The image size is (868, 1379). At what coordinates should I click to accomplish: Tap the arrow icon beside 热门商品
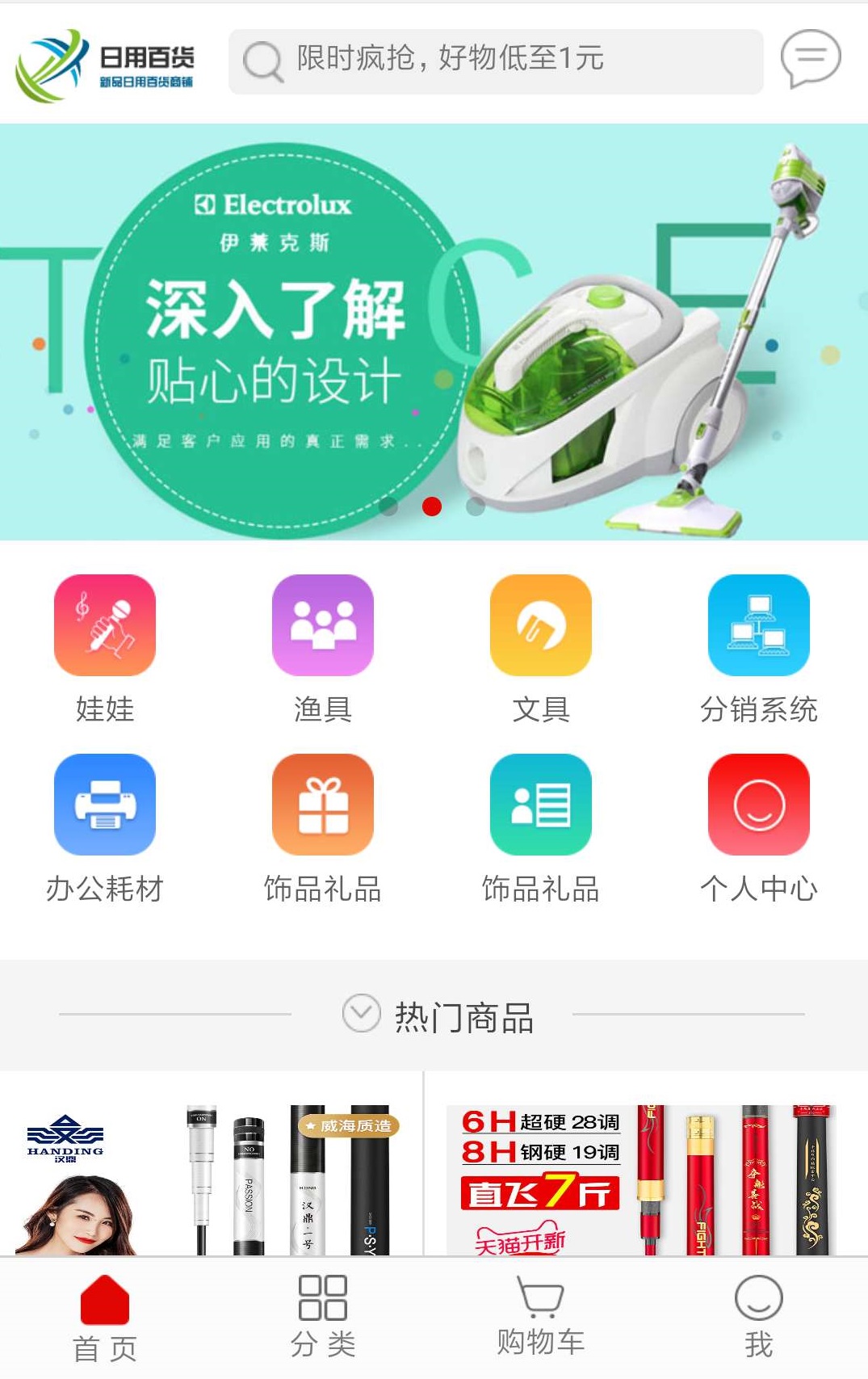[x=361, y=1013]
